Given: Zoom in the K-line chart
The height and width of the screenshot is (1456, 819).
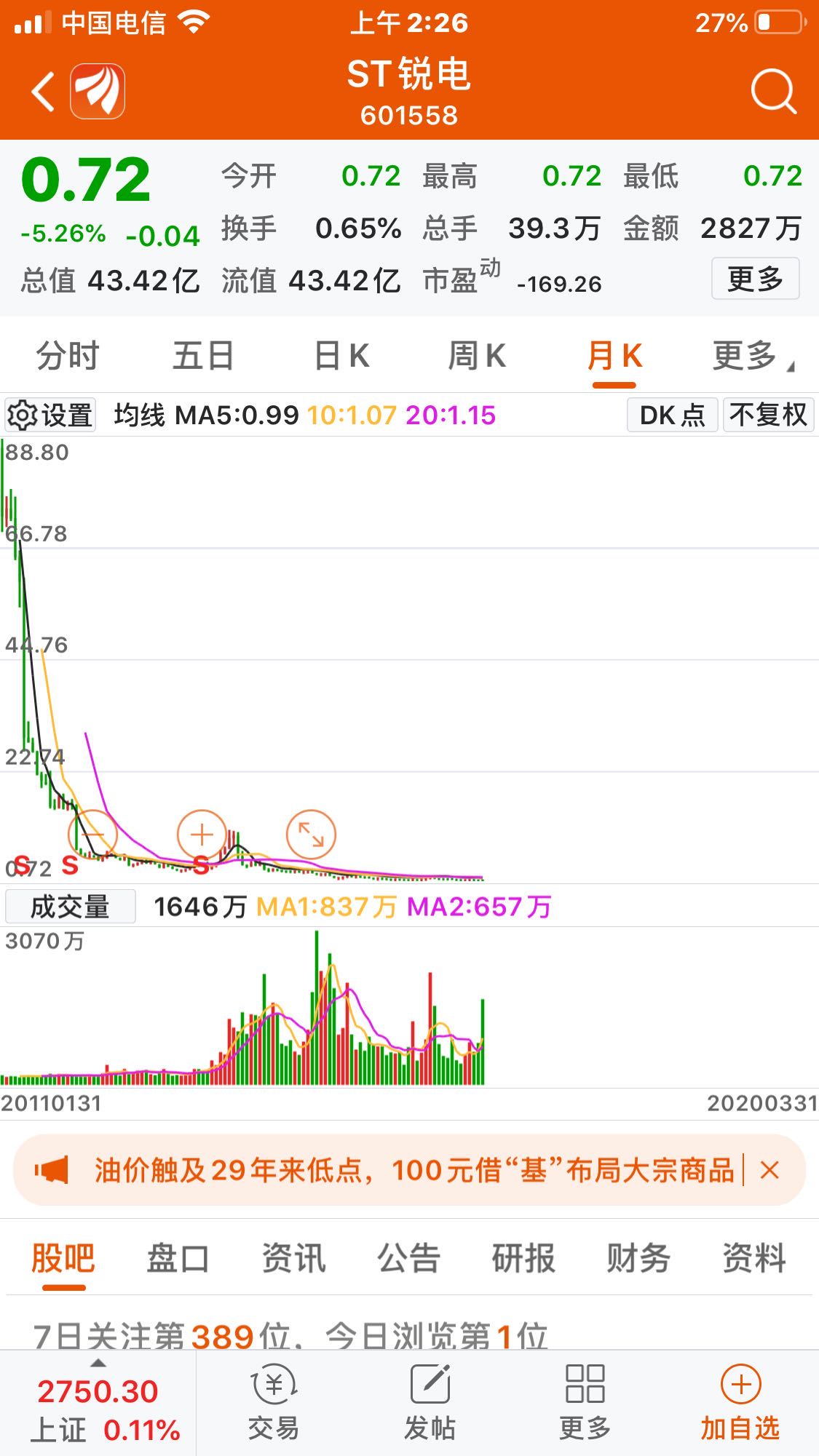Looking at the screenshot, I should point(202,834).
